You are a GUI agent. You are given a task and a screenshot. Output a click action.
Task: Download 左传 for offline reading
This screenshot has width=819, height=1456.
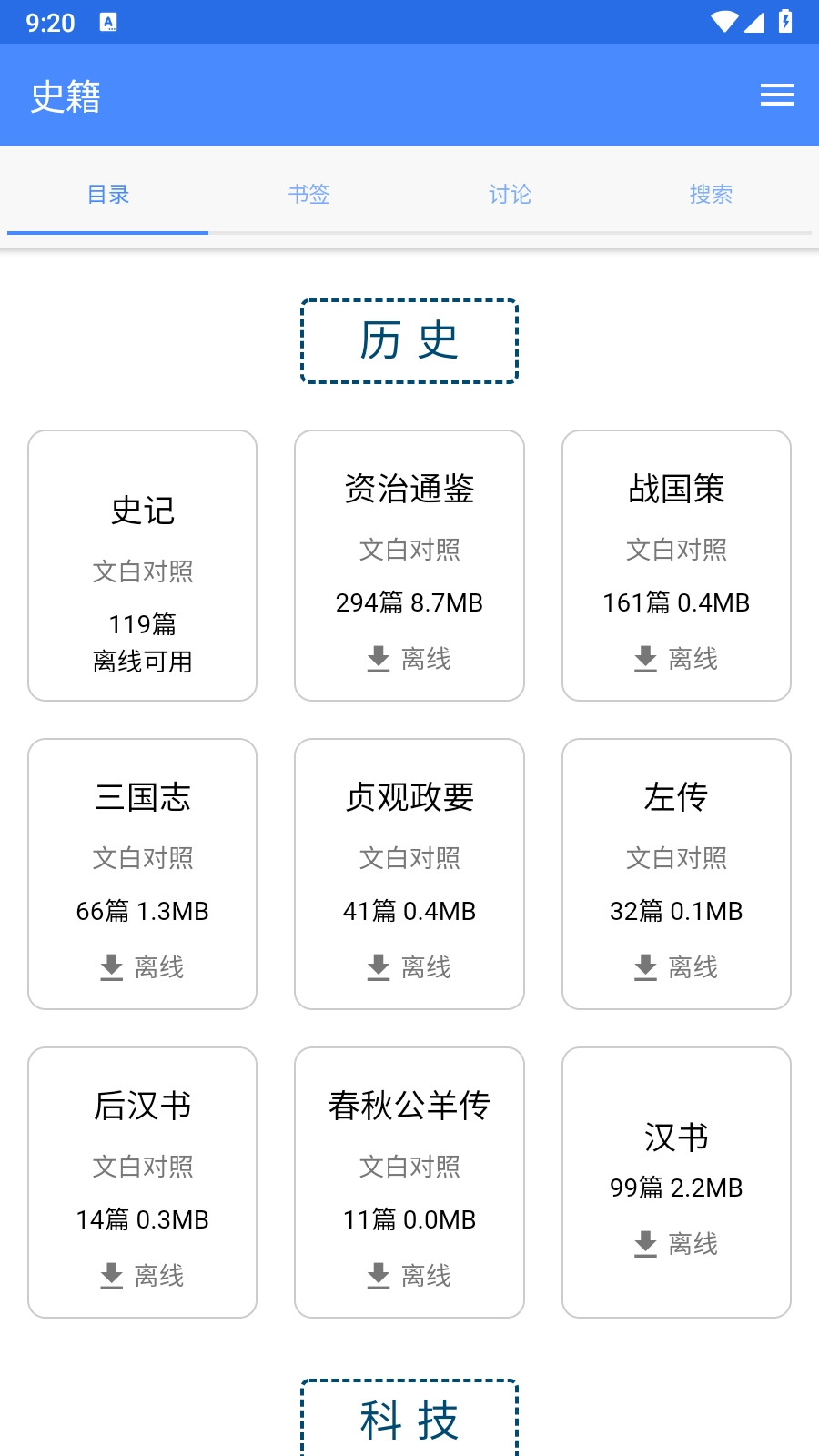point(676,966)
